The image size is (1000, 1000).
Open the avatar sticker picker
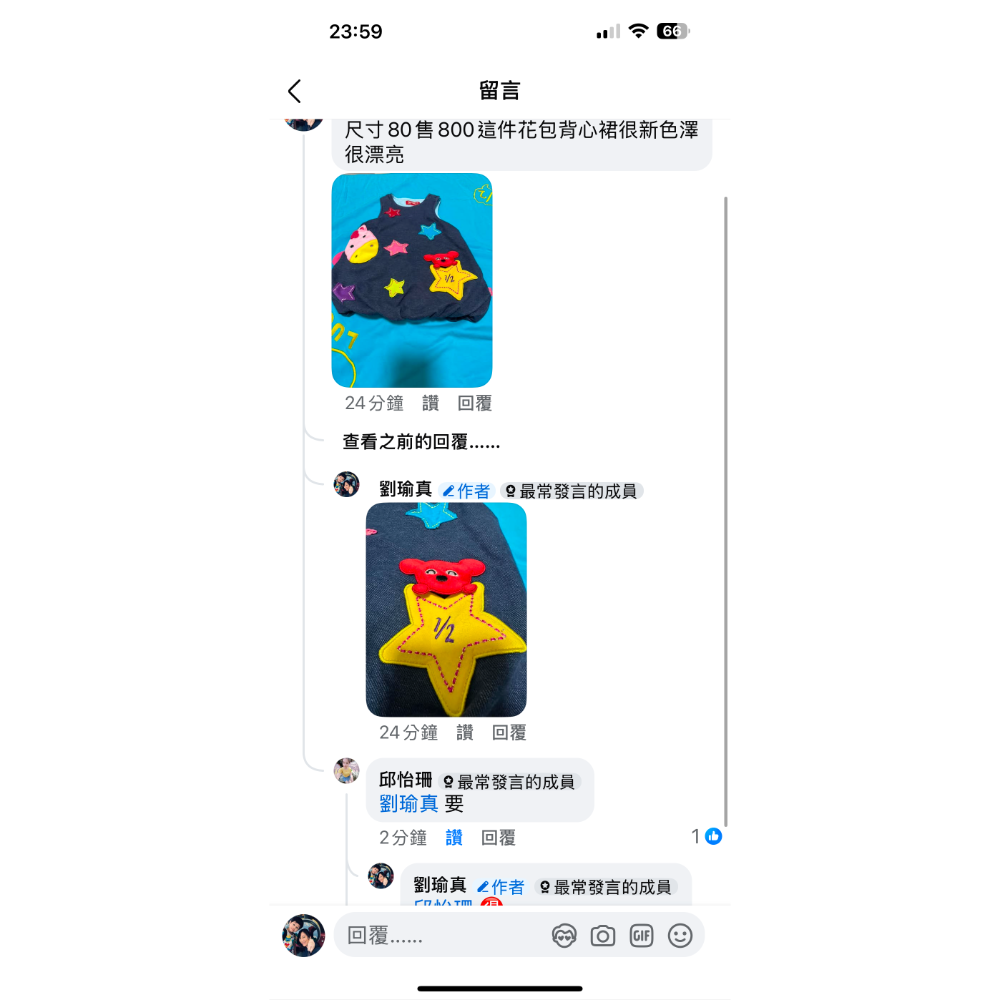pyautogui.click(x=564, y=936)
